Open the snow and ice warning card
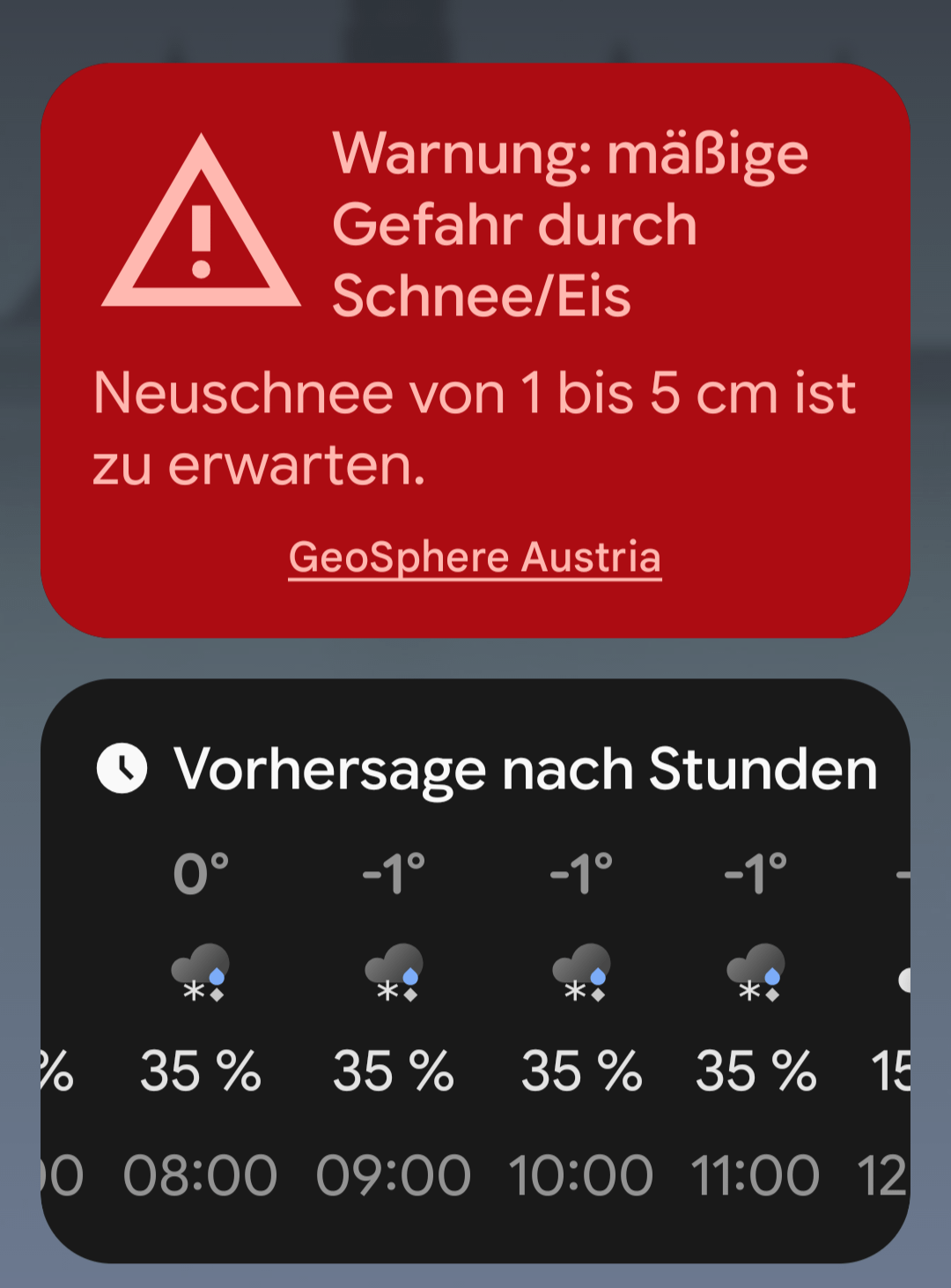 point(475,352)
